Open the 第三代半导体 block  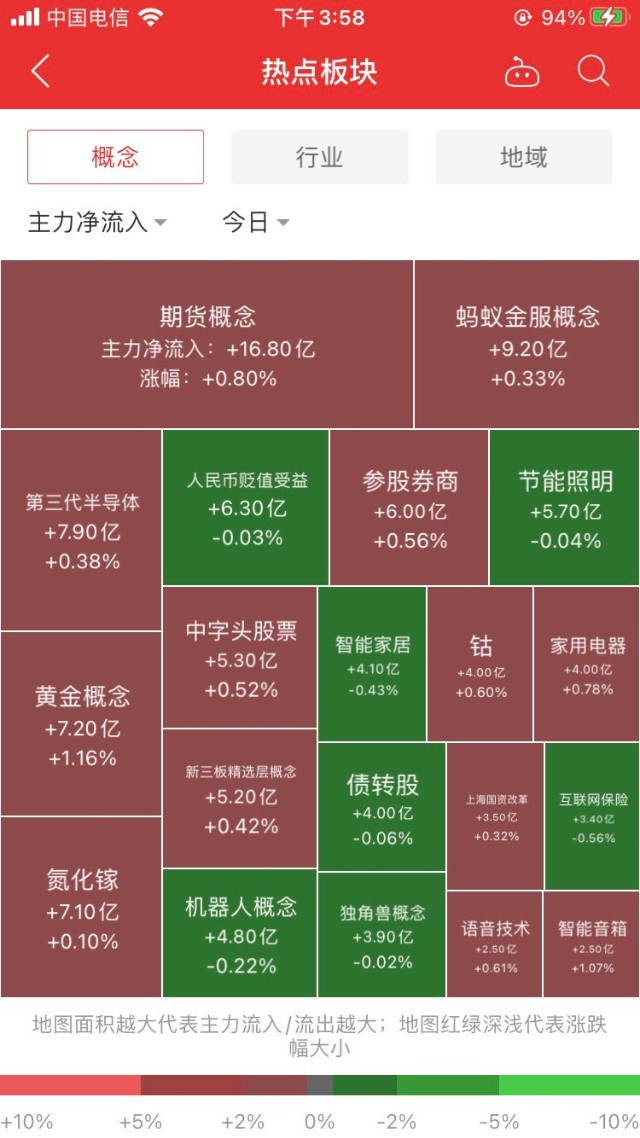click(x=81, y=530)
